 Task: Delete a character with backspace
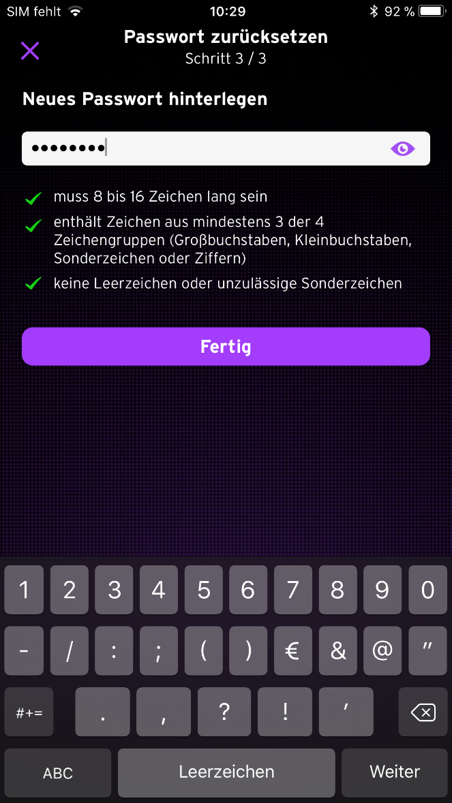click(x=423, y=712)
